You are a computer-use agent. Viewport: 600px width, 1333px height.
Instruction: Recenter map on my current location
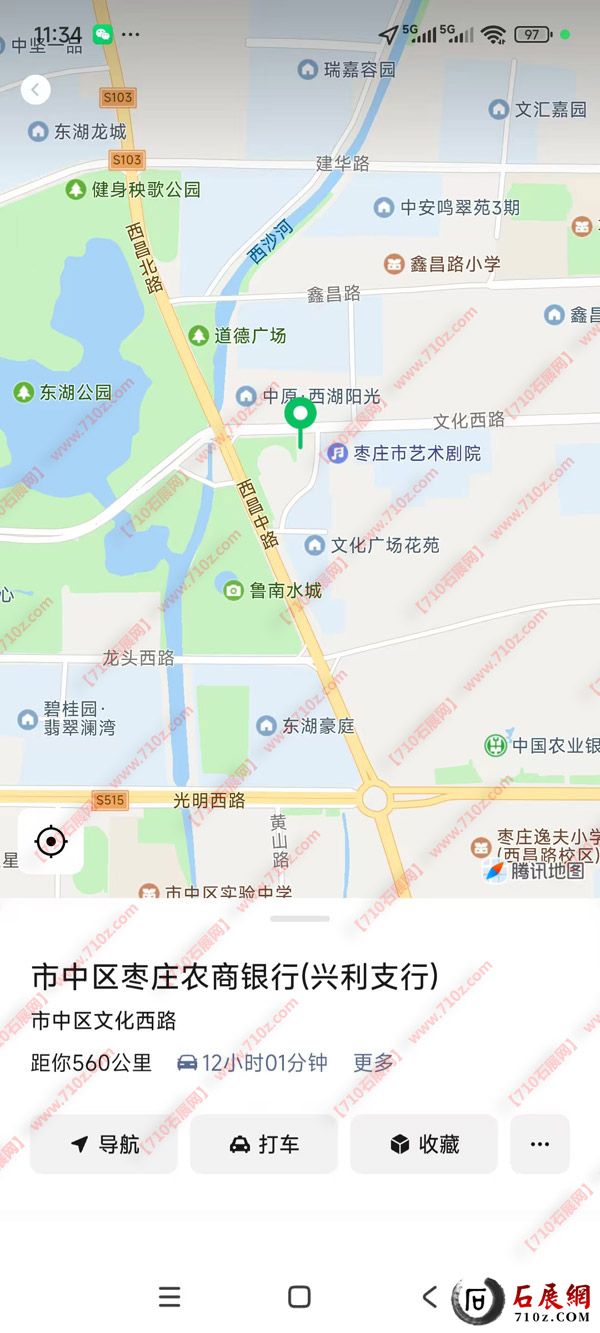tap(50, 841)
